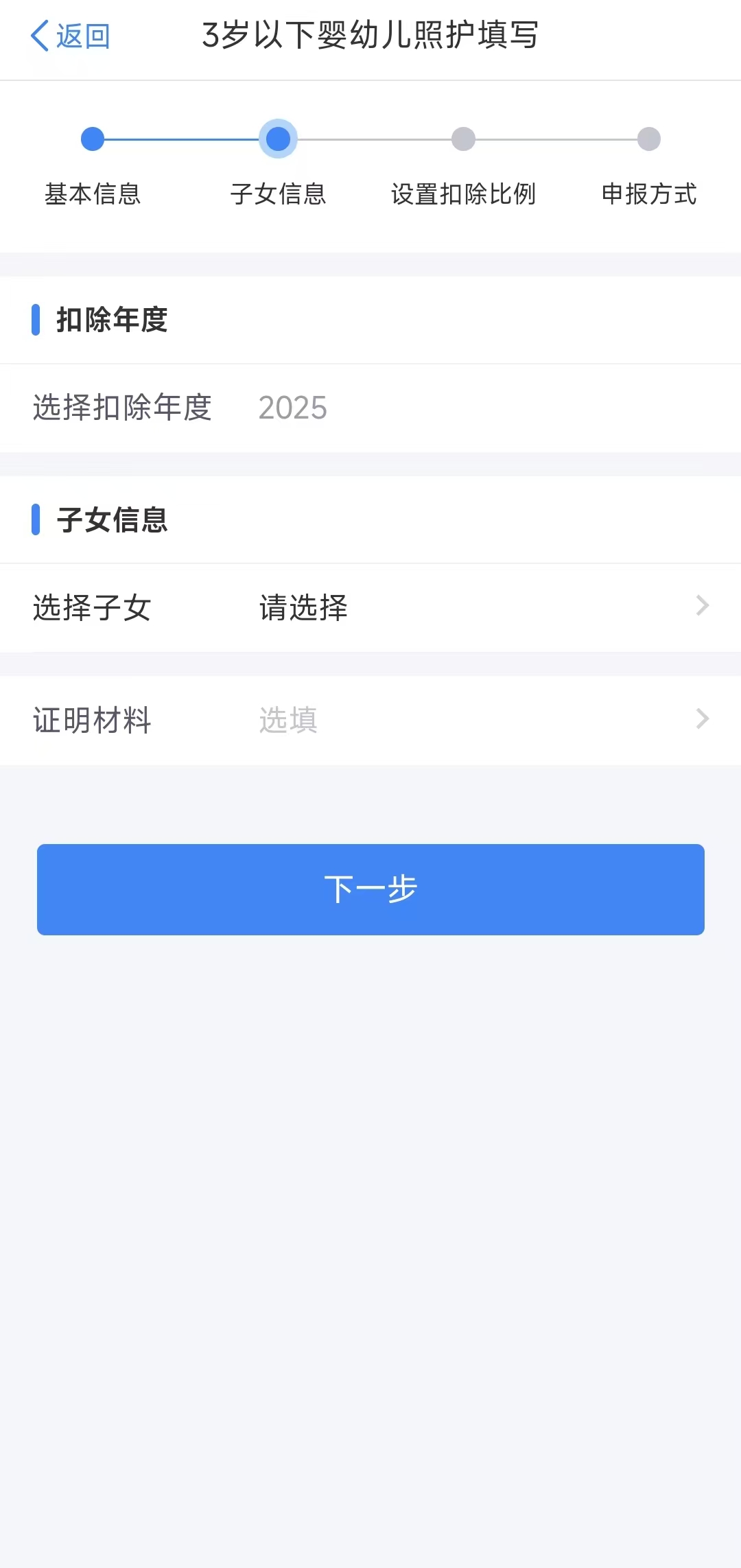Expand the 证明材料 optional attachment row

point(370,719)
